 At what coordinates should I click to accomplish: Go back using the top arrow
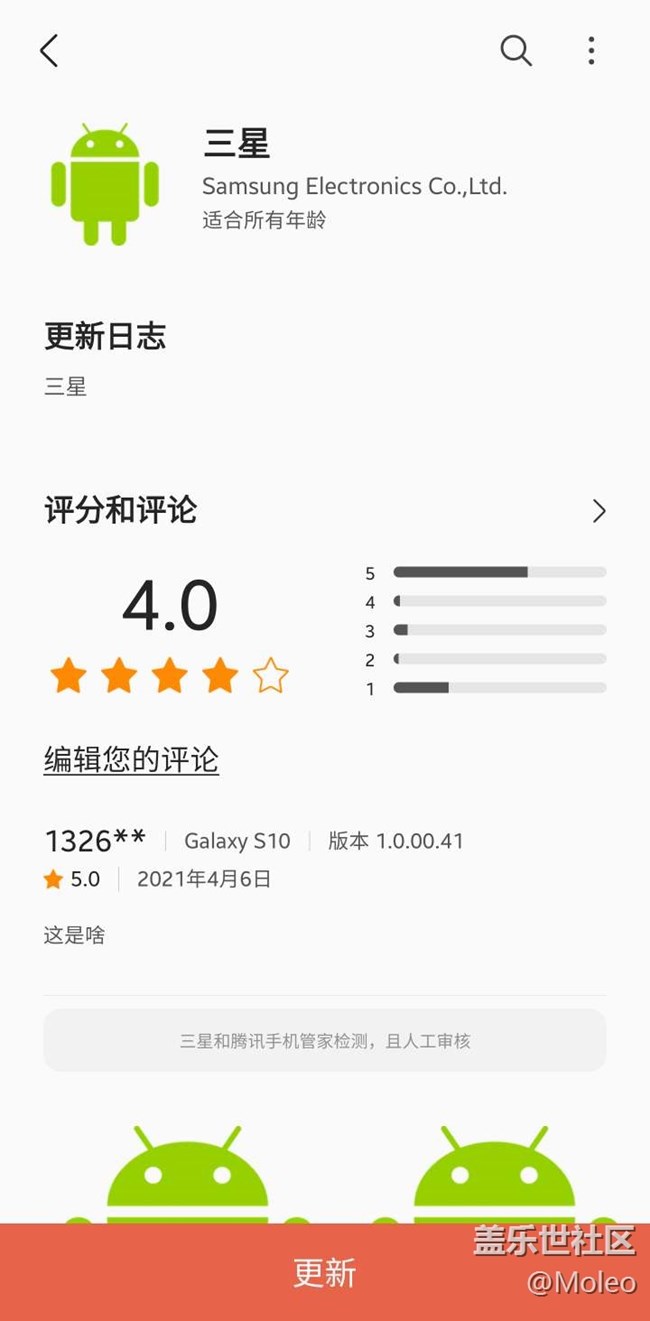(49, 51)
